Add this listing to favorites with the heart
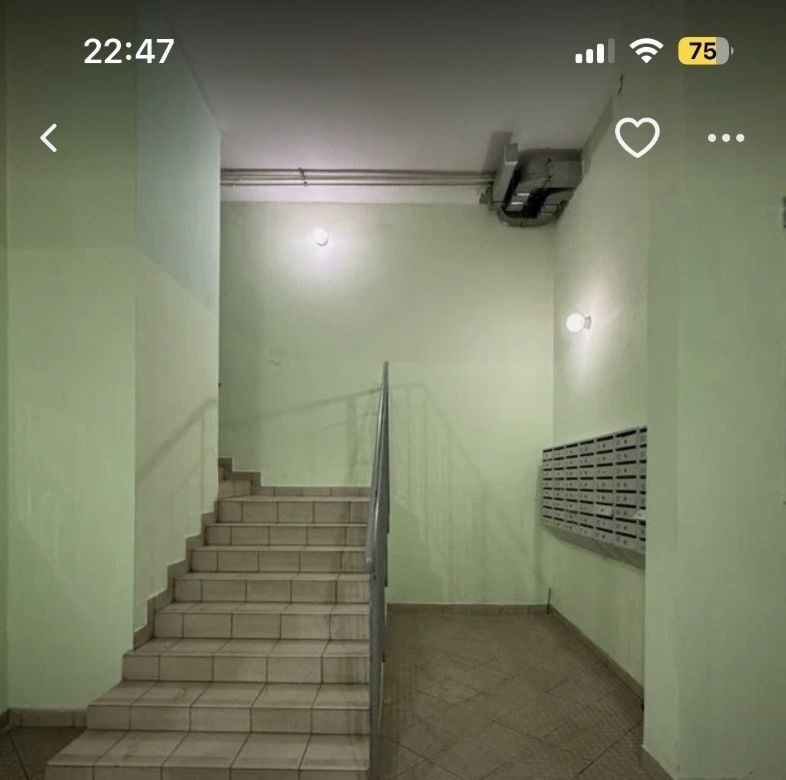This screenshot has width=786, height=780. 637,138
